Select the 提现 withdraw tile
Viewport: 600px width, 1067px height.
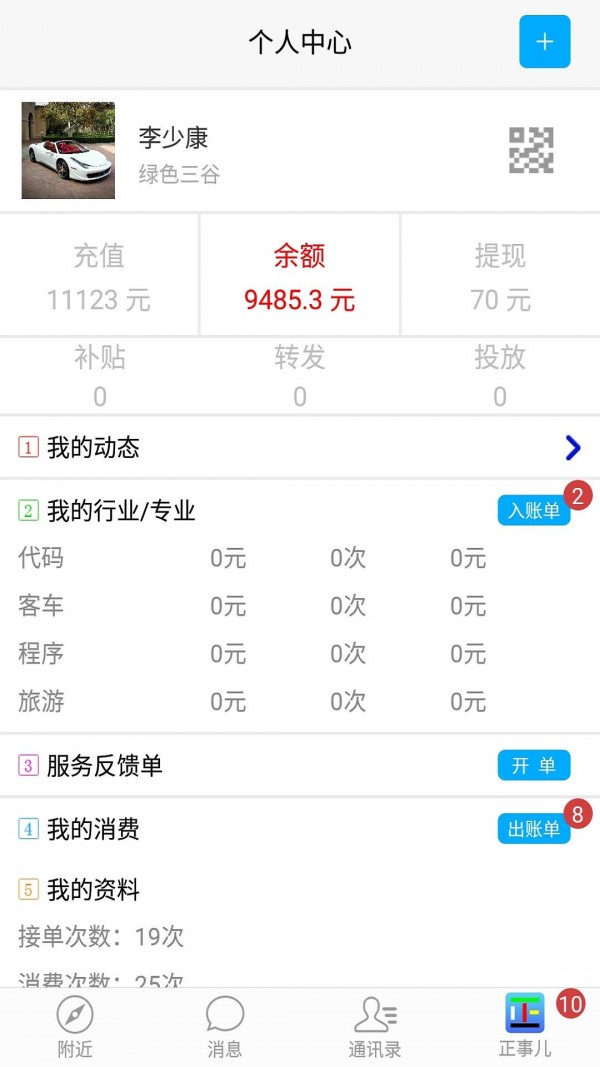point(501,276)
